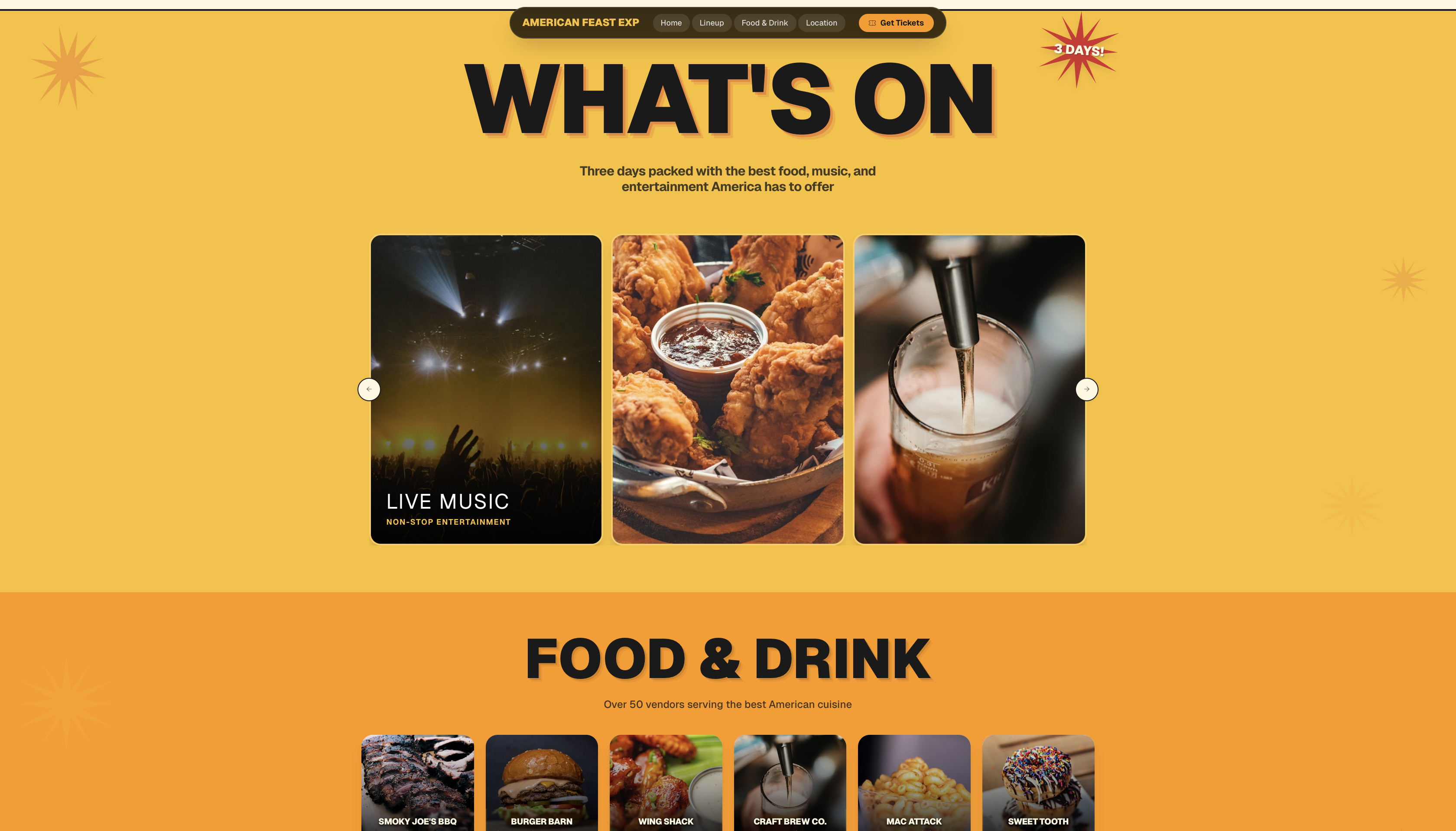
Task: Select the beer pouring carousel card
Action: [969, 389]
